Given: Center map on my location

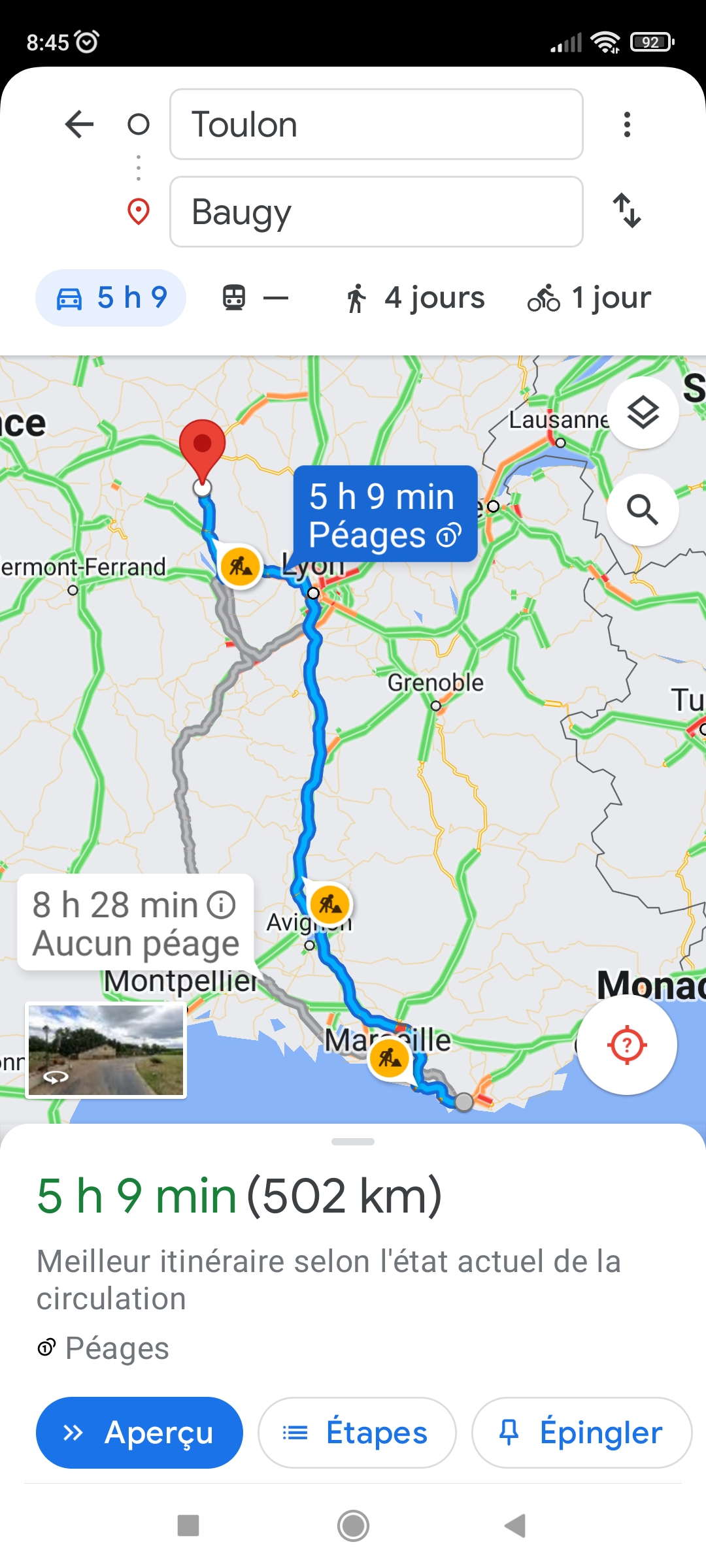Looking at the screenshot, I should (627, 1045).
